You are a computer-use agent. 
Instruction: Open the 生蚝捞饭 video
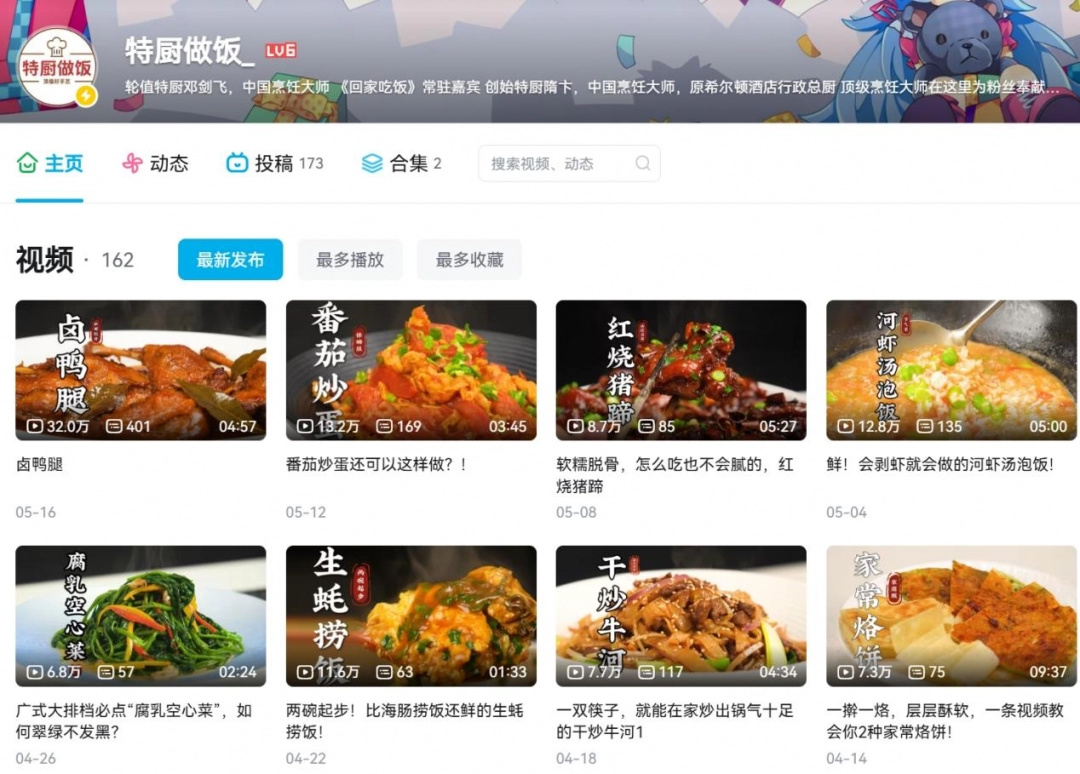click(x=411, y=615)
